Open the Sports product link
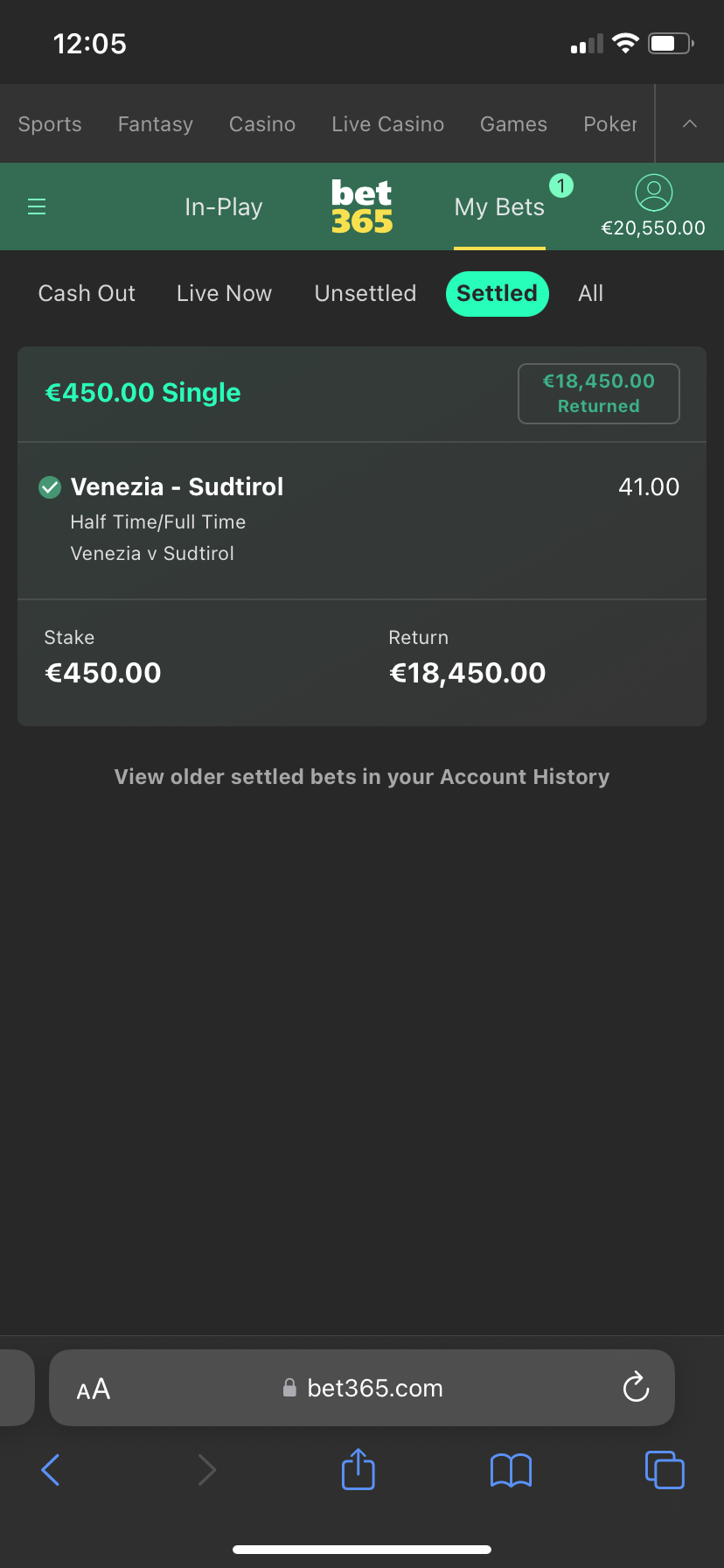 [50, 124]
